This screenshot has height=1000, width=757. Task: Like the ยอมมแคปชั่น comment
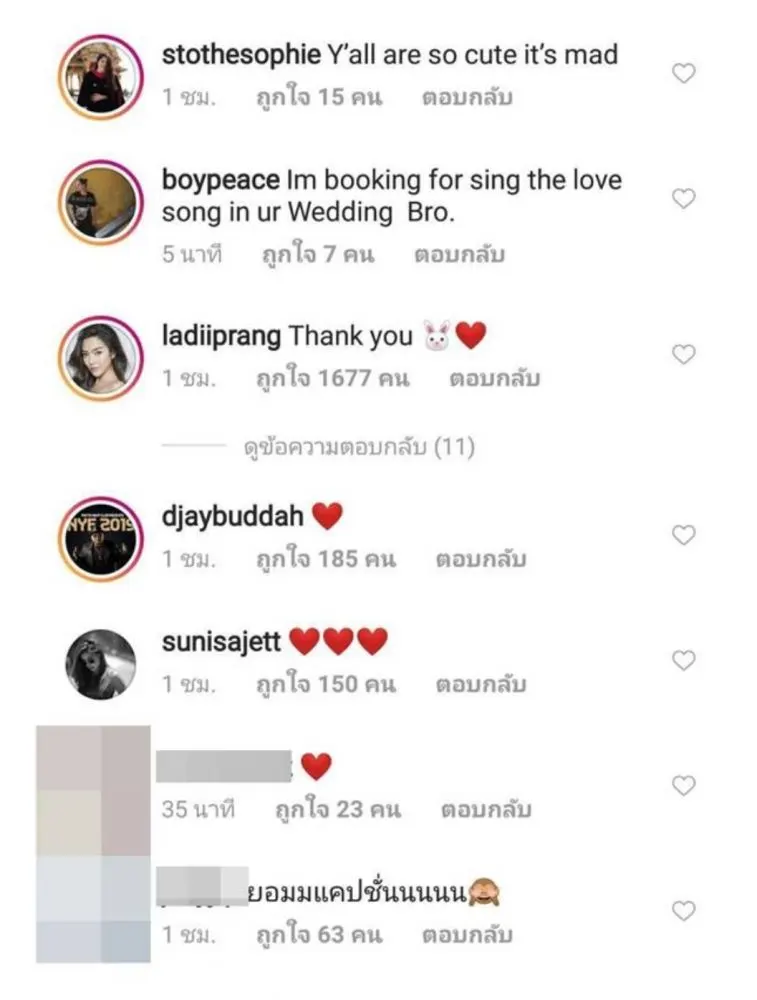[x=683, y=911]
